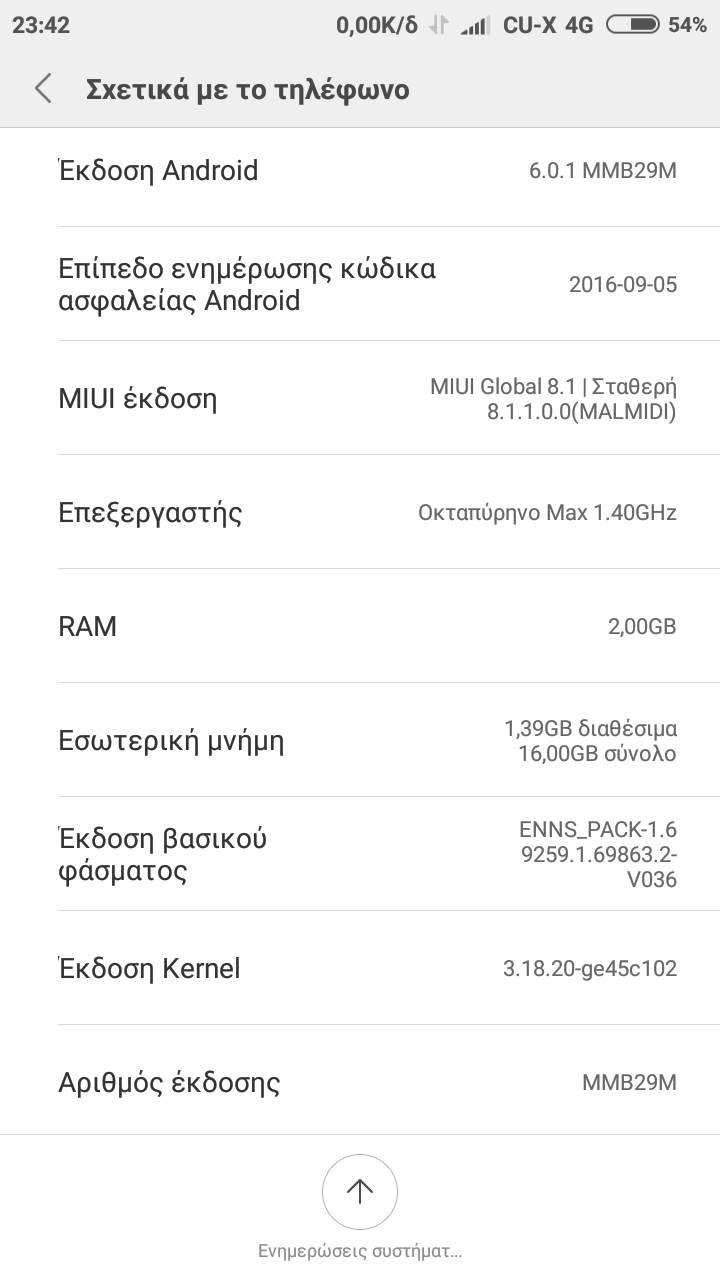Viewport: 720px width, 1280px height.
Task: Tap the Έκδοση Kernel row
Action: point(360,969)
